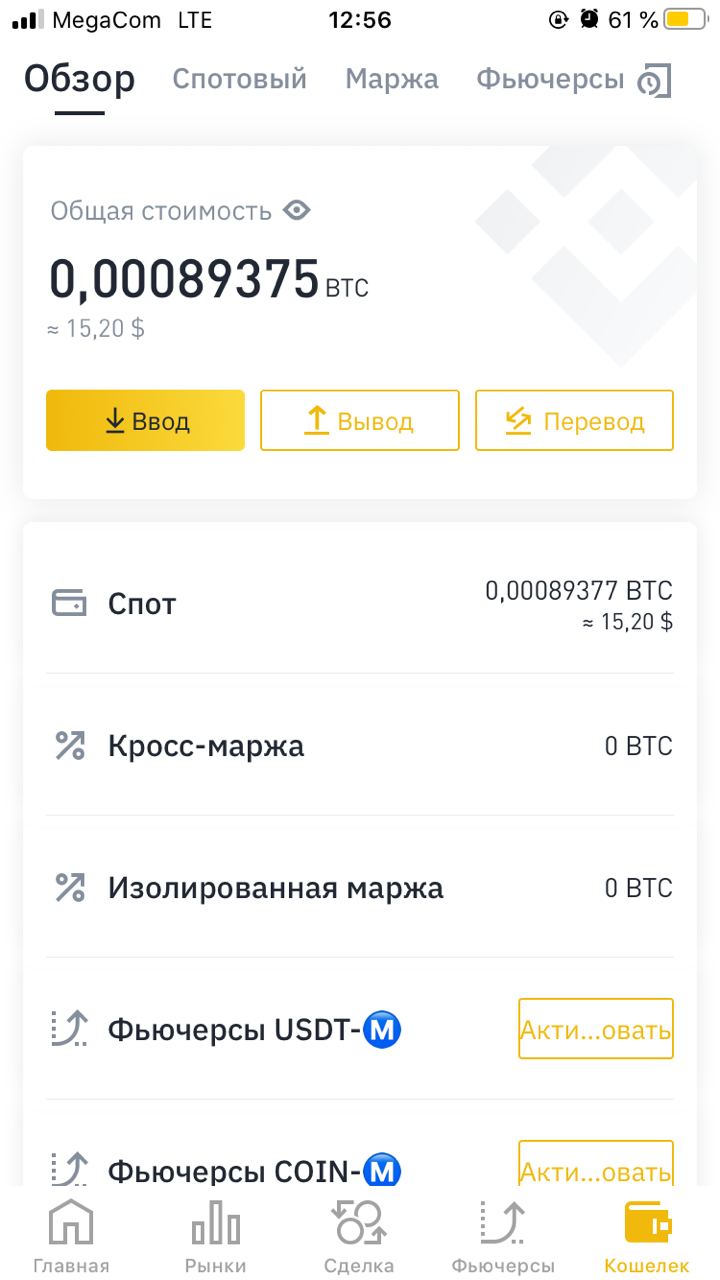This screenshot has height=1280, width=720.
Task: Open the Кросс-маржа row
Action: point(360,746)
